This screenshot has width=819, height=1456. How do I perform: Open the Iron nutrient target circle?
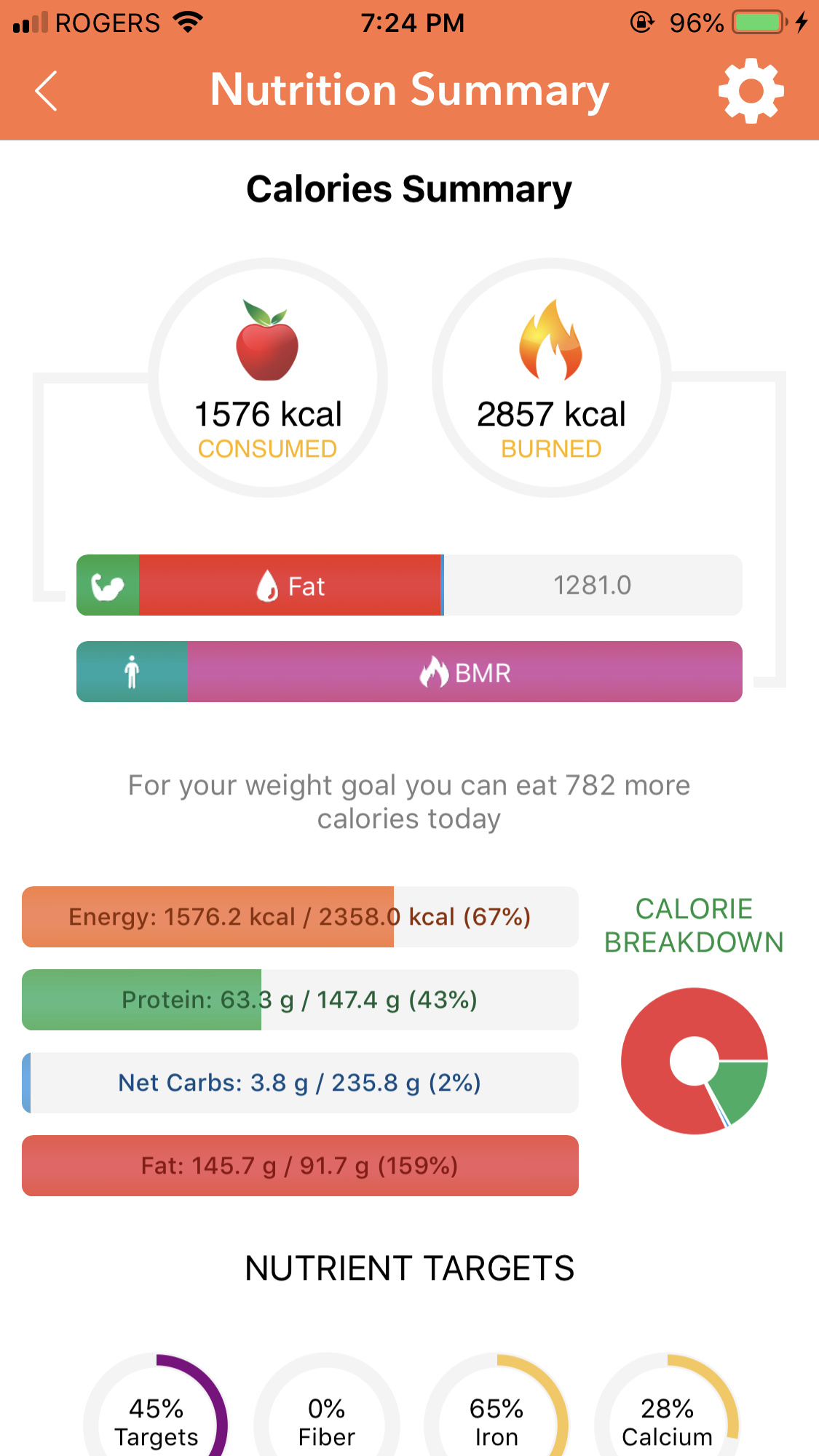coord(496,1408)
